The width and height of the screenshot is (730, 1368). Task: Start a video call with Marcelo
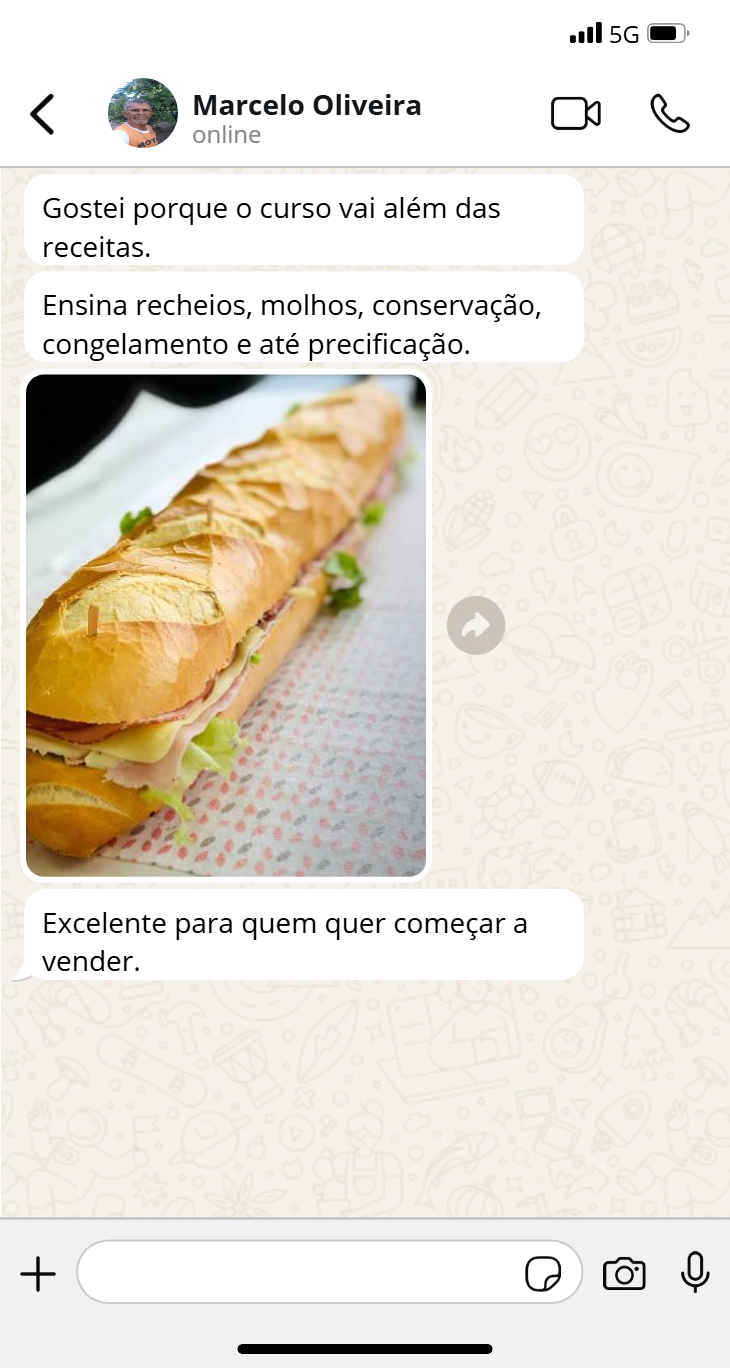click(x=576, y=114)
